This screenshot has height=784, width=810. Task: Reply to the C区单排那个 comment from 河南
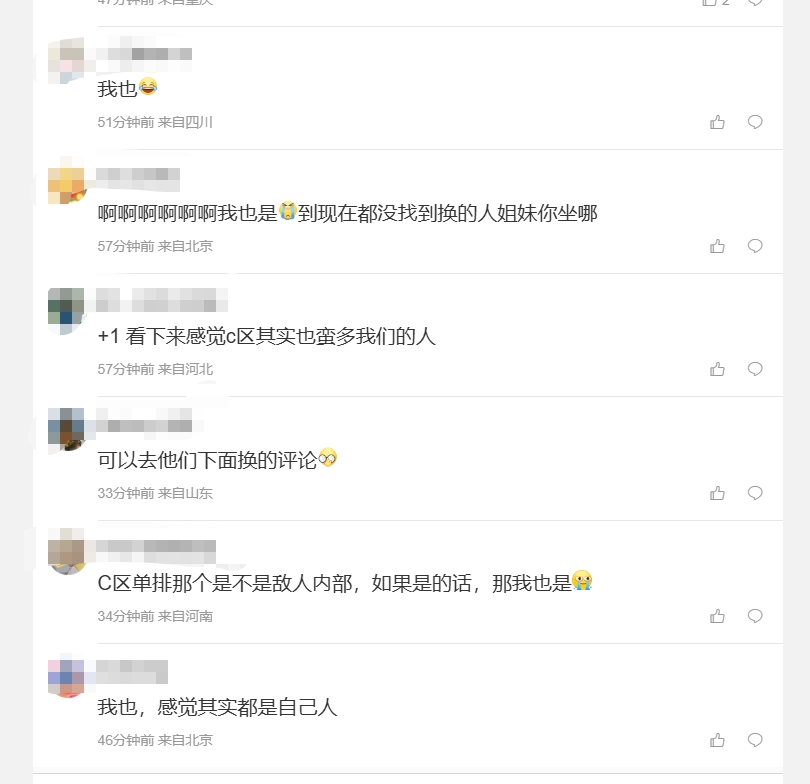[755, 616]
